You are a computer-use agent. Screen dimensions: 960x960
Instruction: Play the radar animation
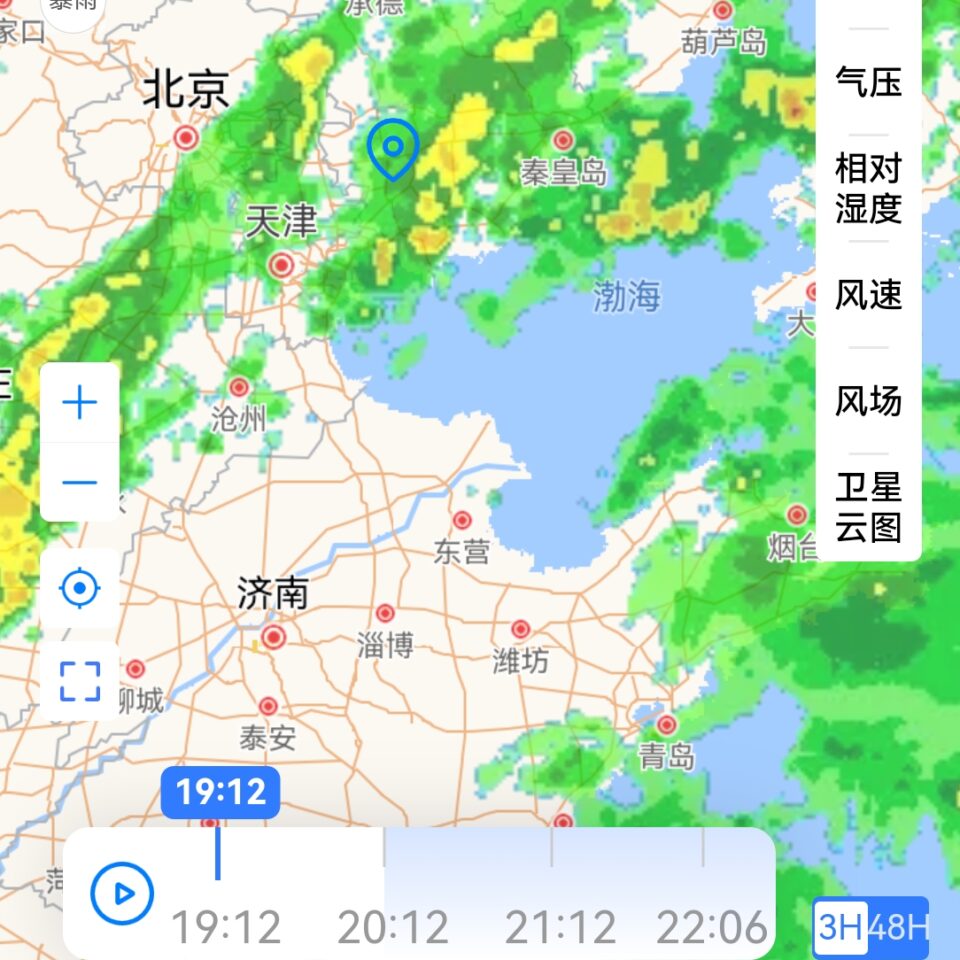(122, 893)
